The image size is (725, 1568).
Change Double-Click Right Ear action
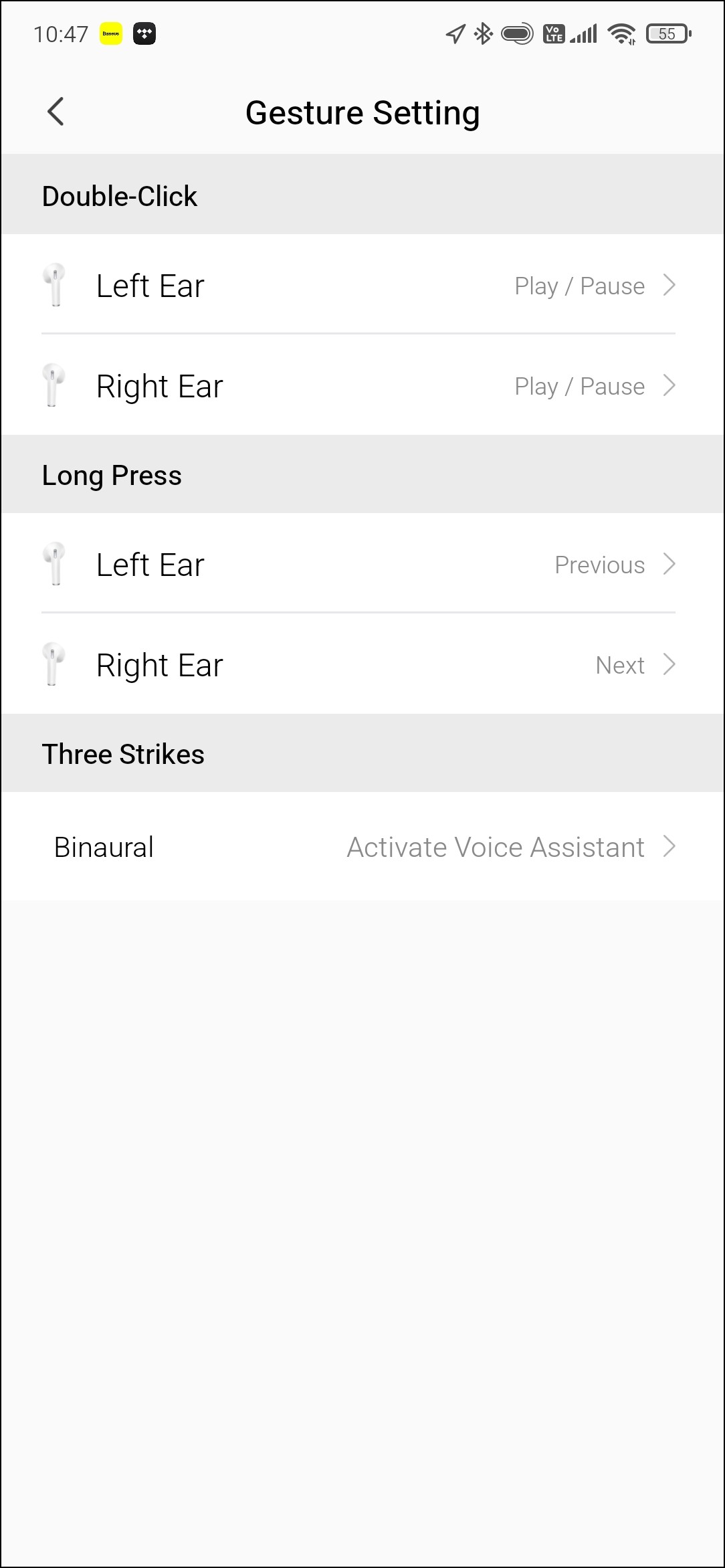click(361, 386)
